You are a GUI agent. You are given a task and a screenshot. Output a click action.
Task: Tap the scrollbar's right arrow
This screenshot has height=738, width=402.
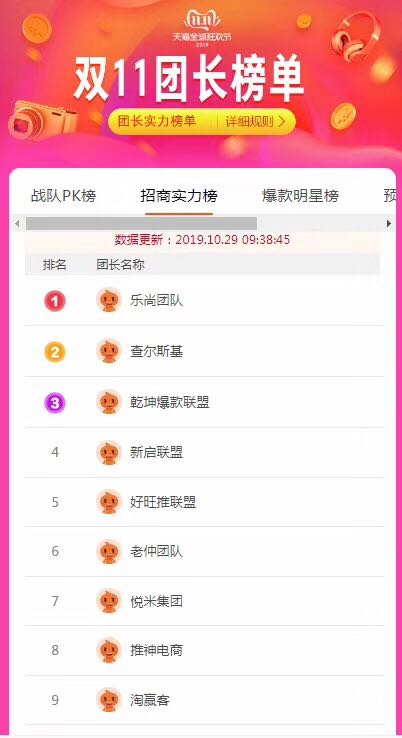pyautogui.click(x=389, y=224)
